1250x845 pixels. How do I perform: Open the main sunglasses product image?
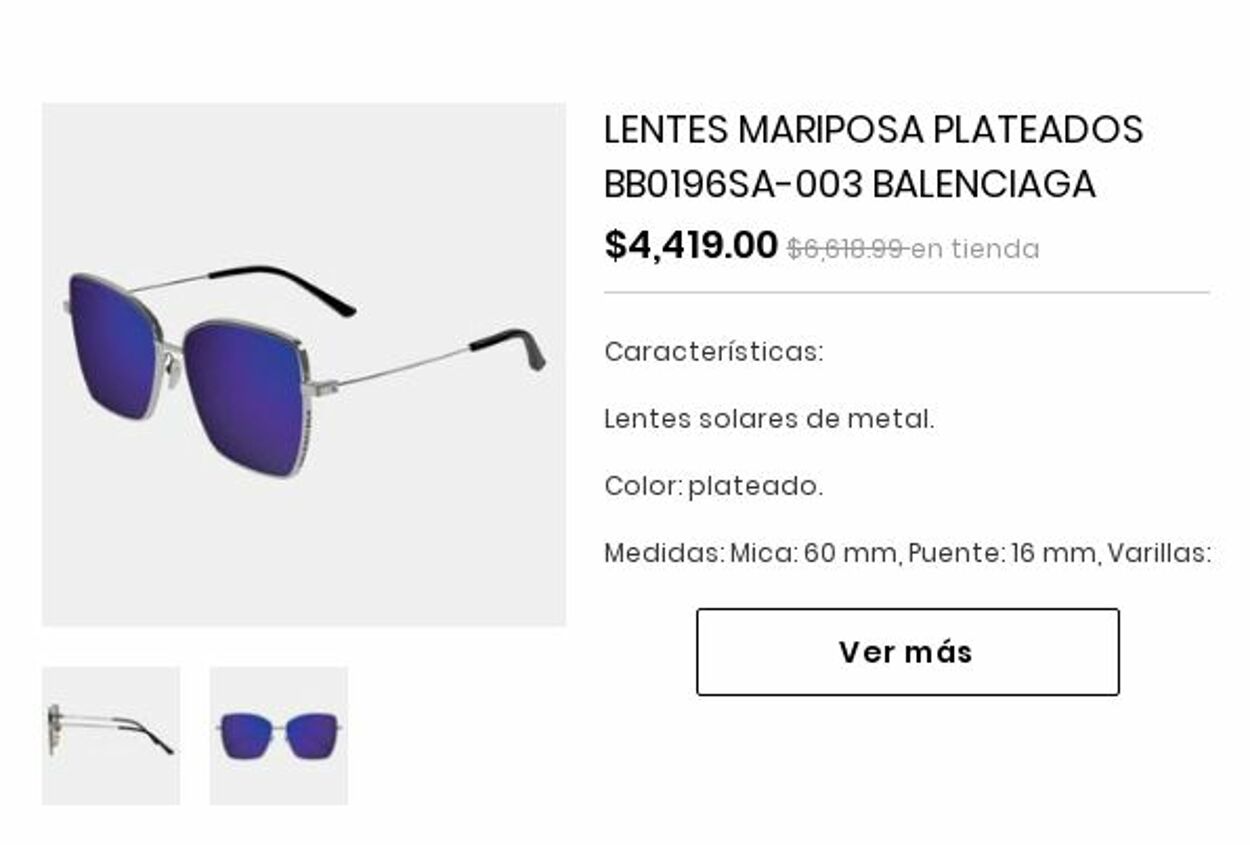303,365
